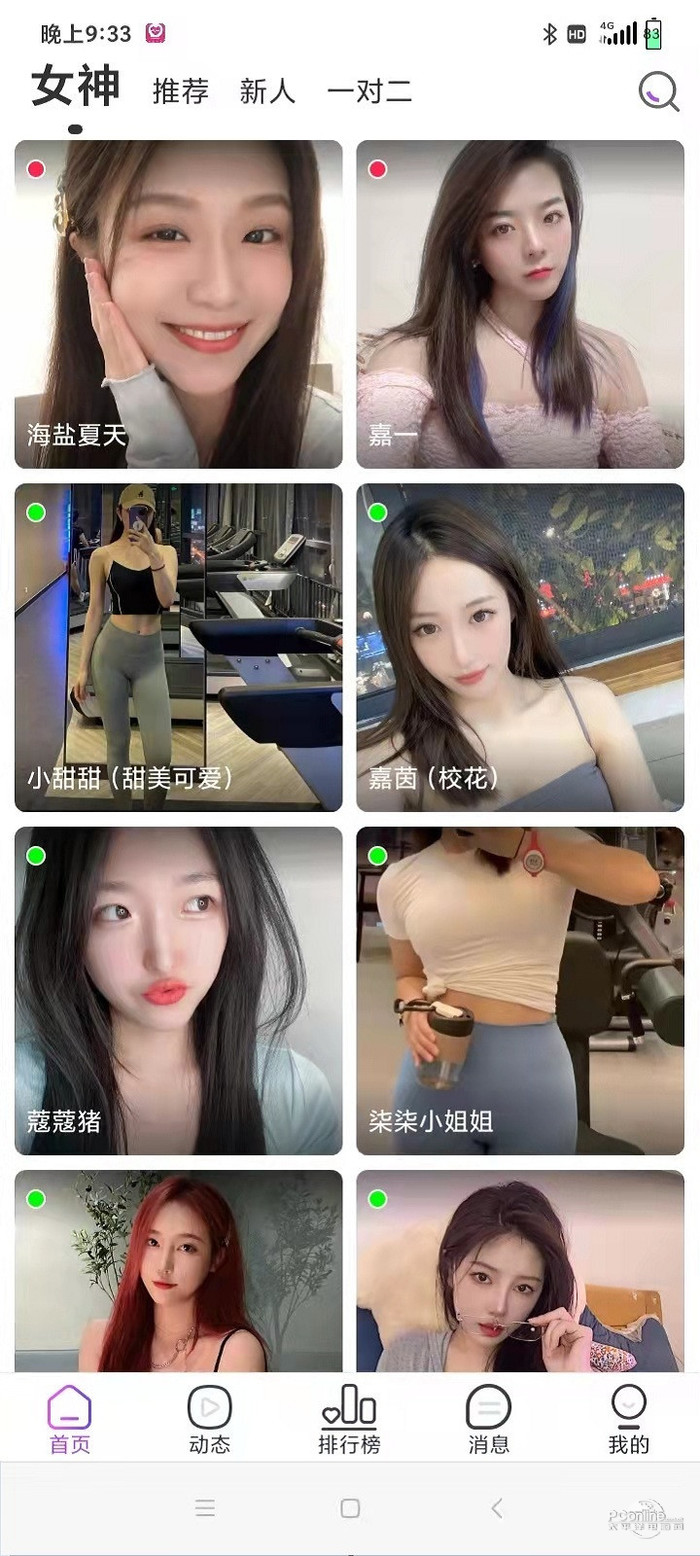Image resolution: width=700 pixels, height=1556 pixels.
Task: View the 小甜甜(甜美可爱) profile card
Action: click(x=178, y=647)
